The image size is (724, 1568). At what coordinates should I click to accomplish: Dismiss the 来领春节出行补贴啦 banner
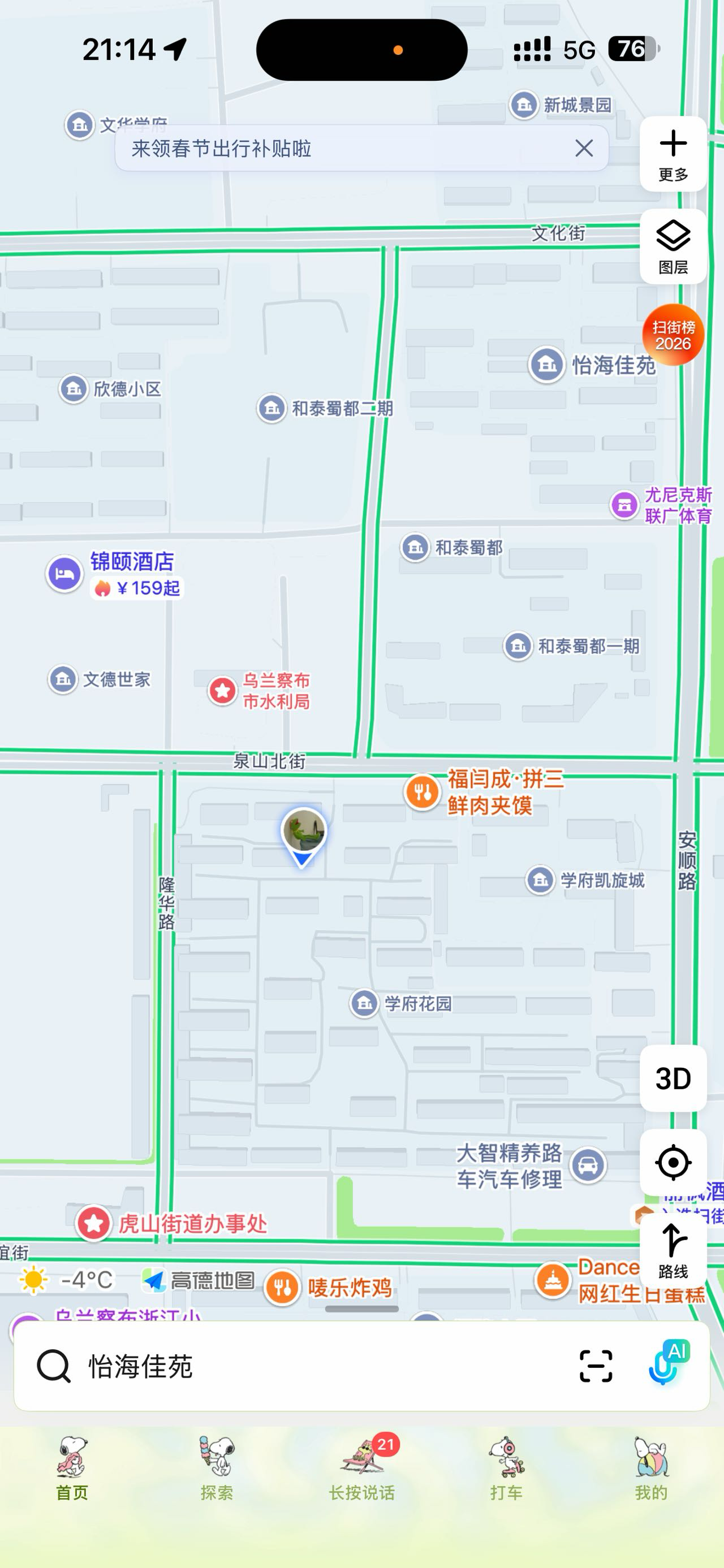tap(583, 149)
